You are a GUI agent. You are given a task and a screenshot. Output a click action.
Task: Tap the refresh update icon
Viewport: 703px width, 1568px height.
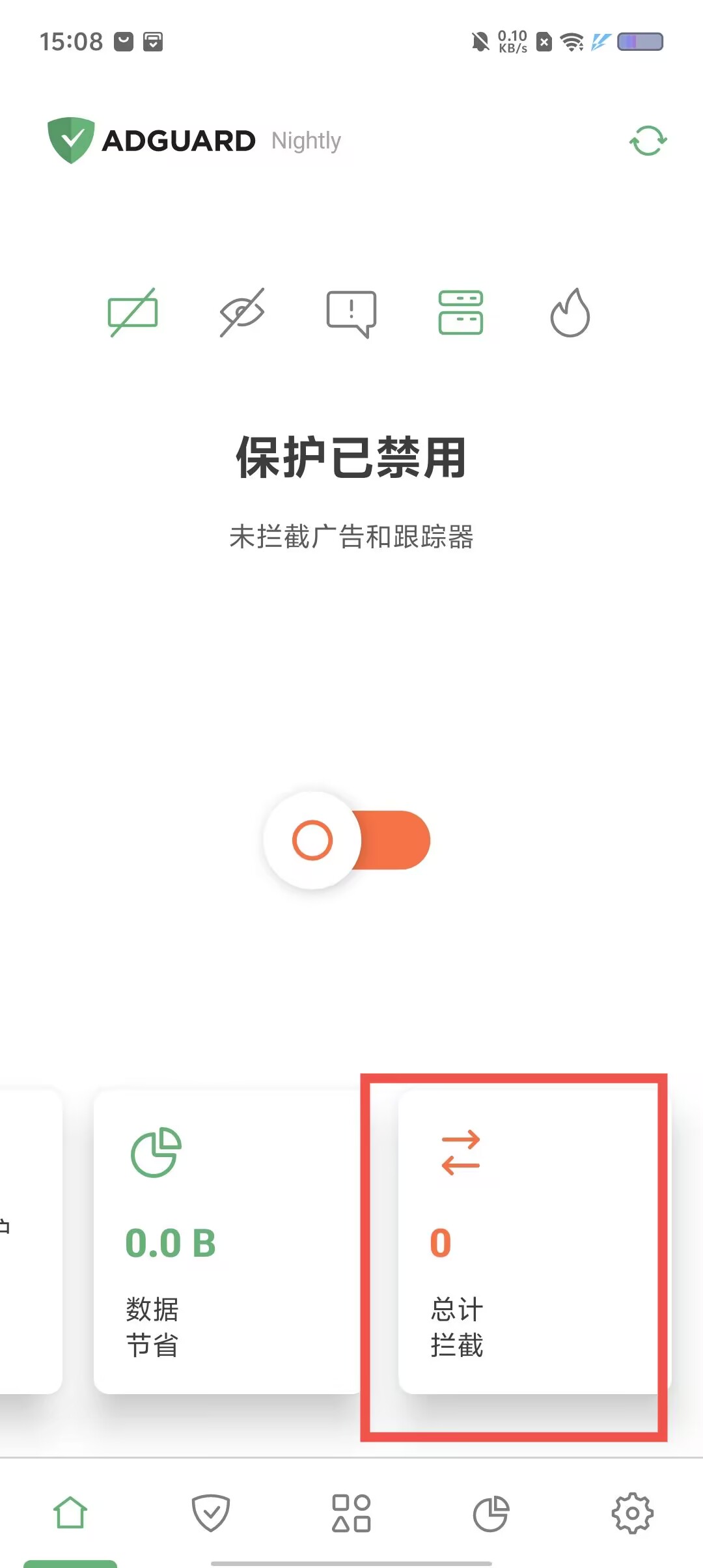[x=648, y=141]
